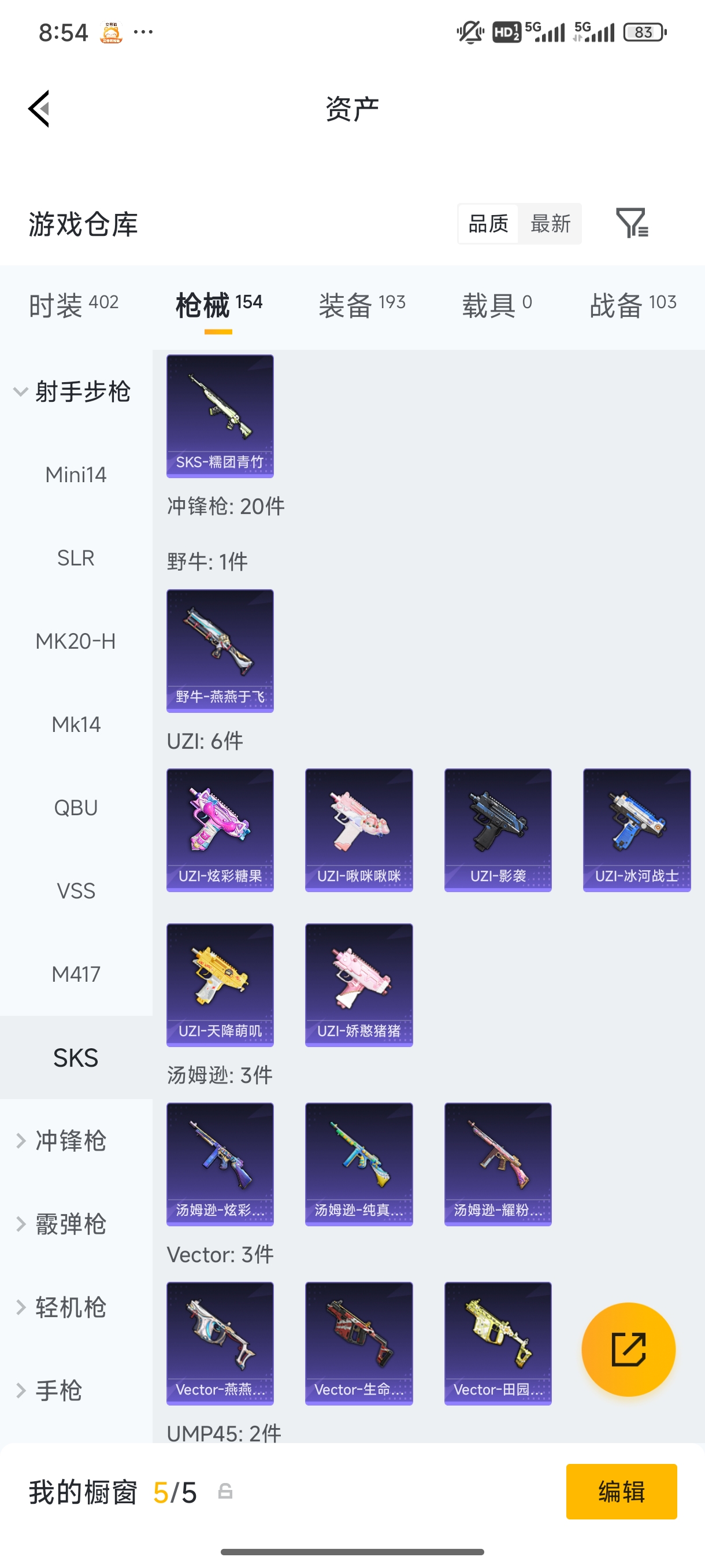Expand the 冲锋枪 category
The height and width of the screenshot is (1568, 705).
[61, 1141]
